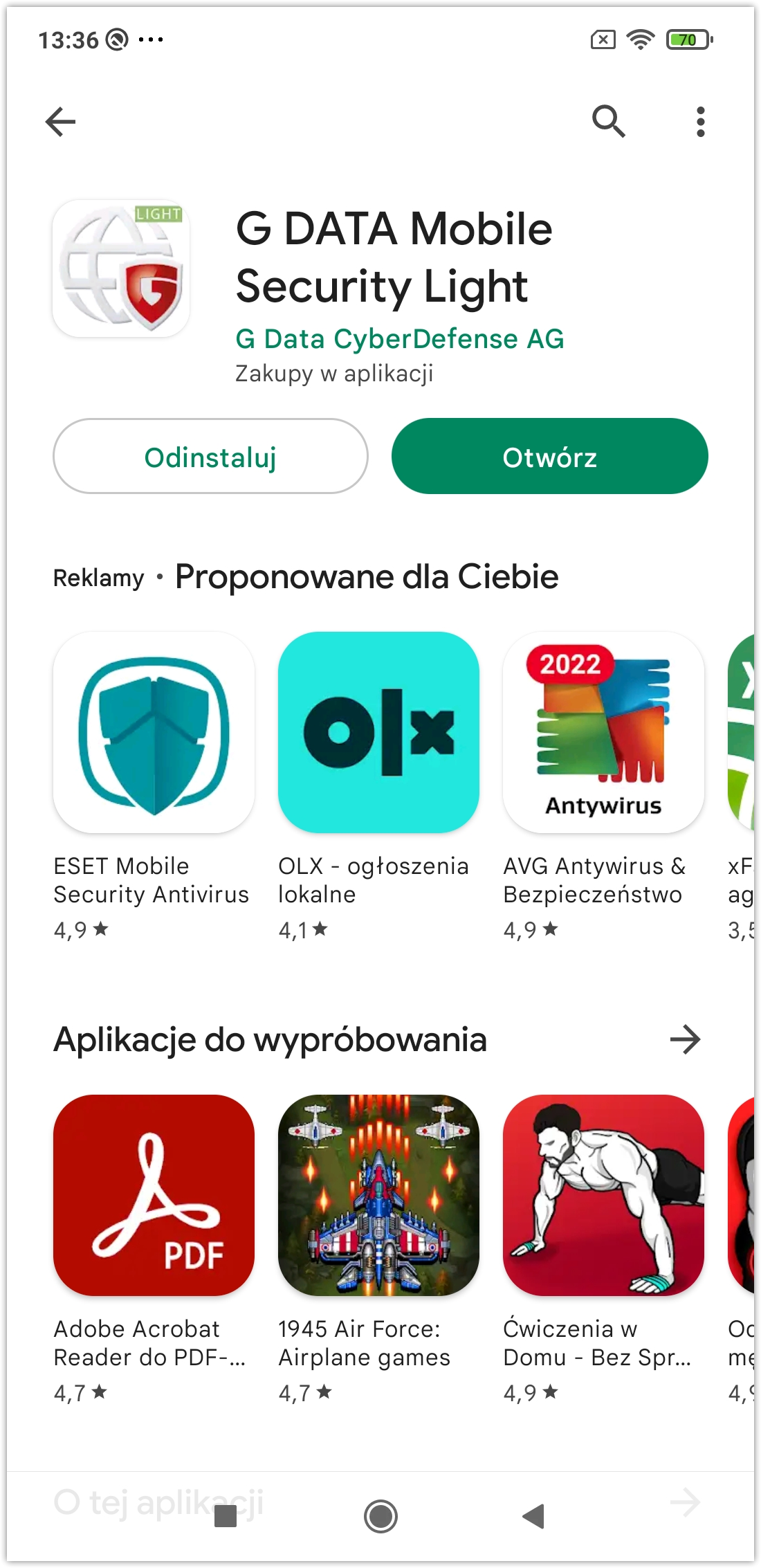Open the Play Store search icon
The image size is (761, 1568).
pos(608,122)
